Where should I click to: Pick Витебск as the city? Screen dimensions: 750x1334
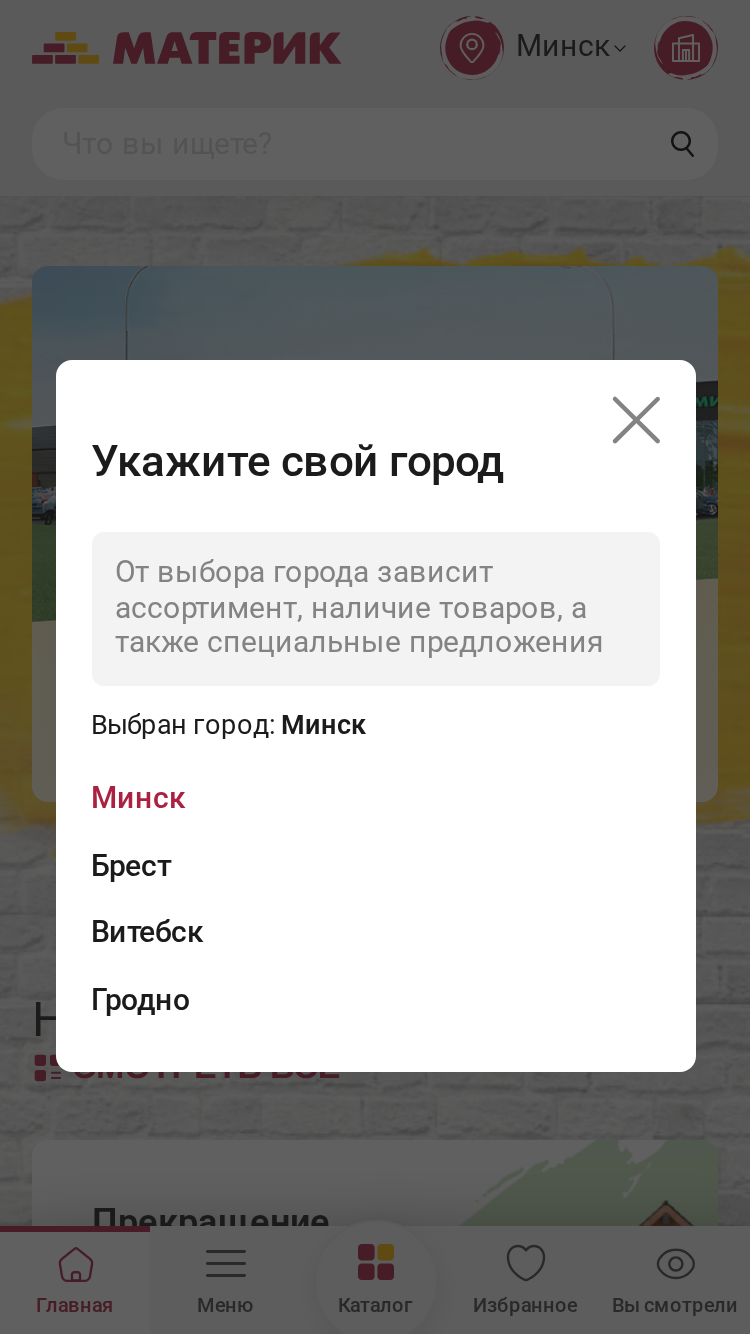pyautogui.click(x=148, y=932)
